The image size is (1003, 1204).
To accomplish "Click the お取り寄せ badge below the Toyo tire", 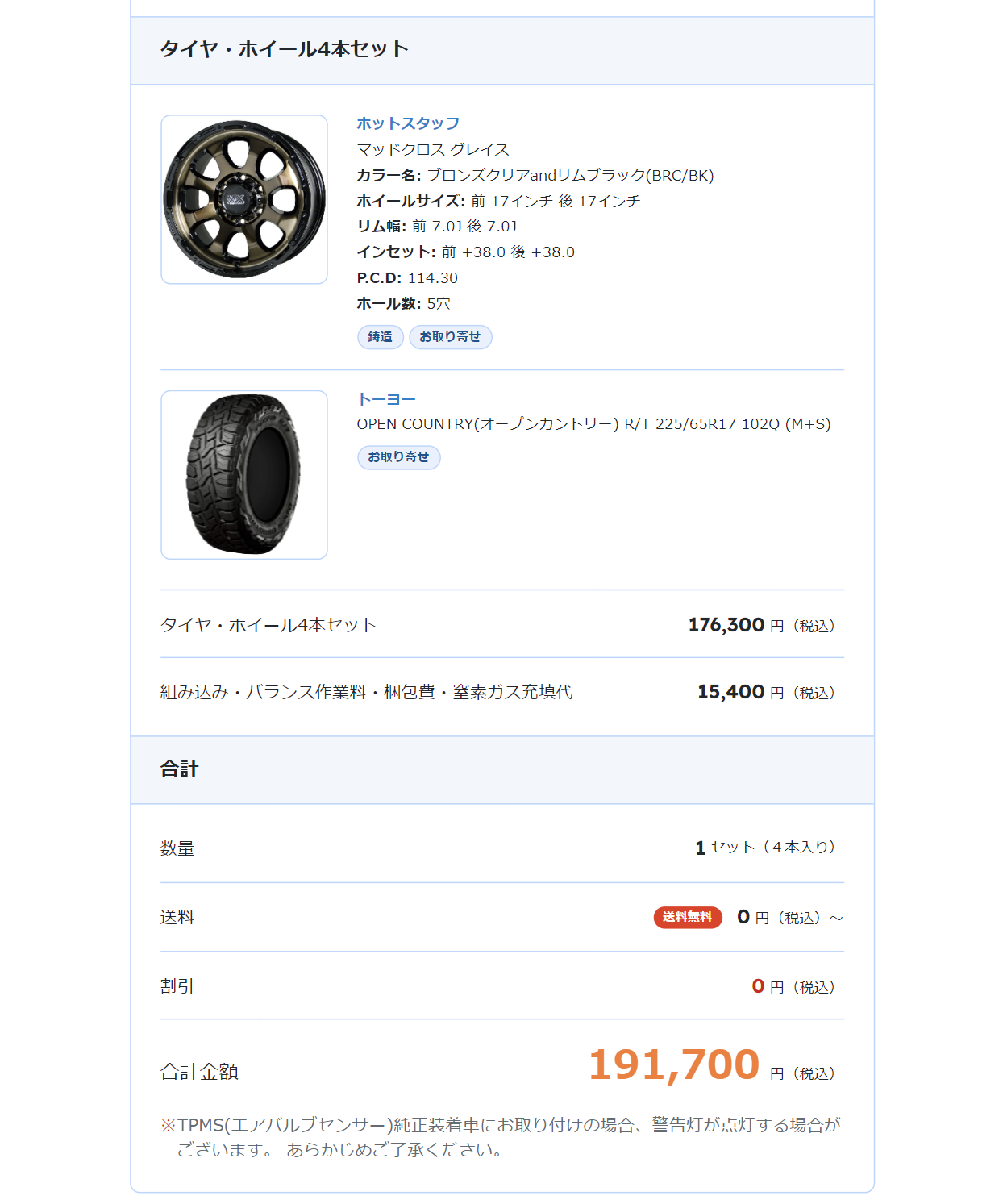I will click(399, 457).
